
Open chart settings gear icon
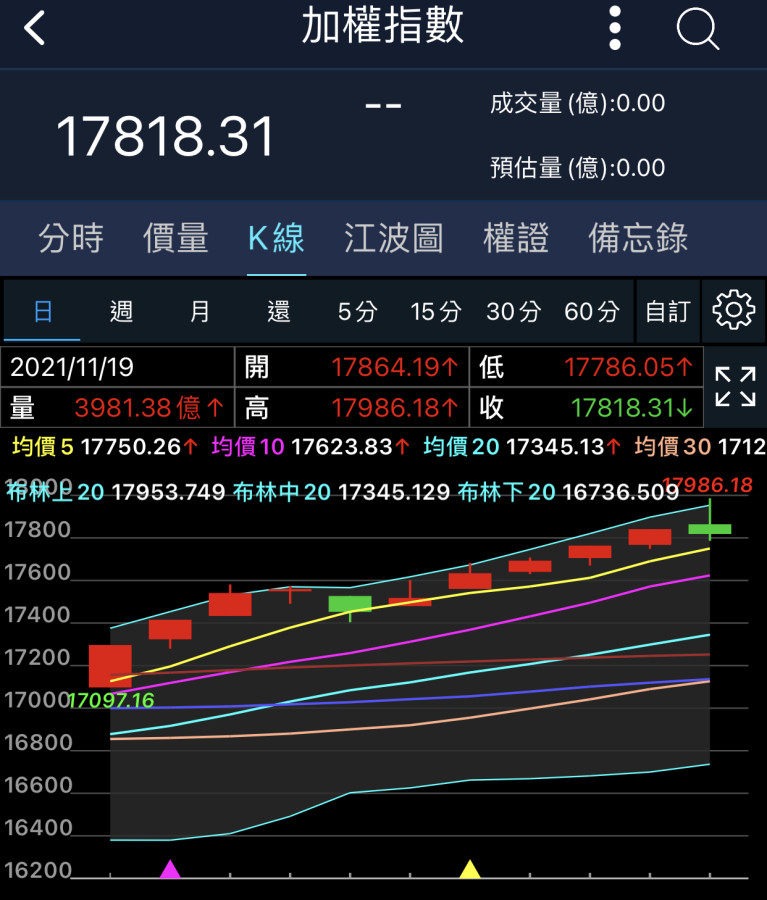point(734,312)
